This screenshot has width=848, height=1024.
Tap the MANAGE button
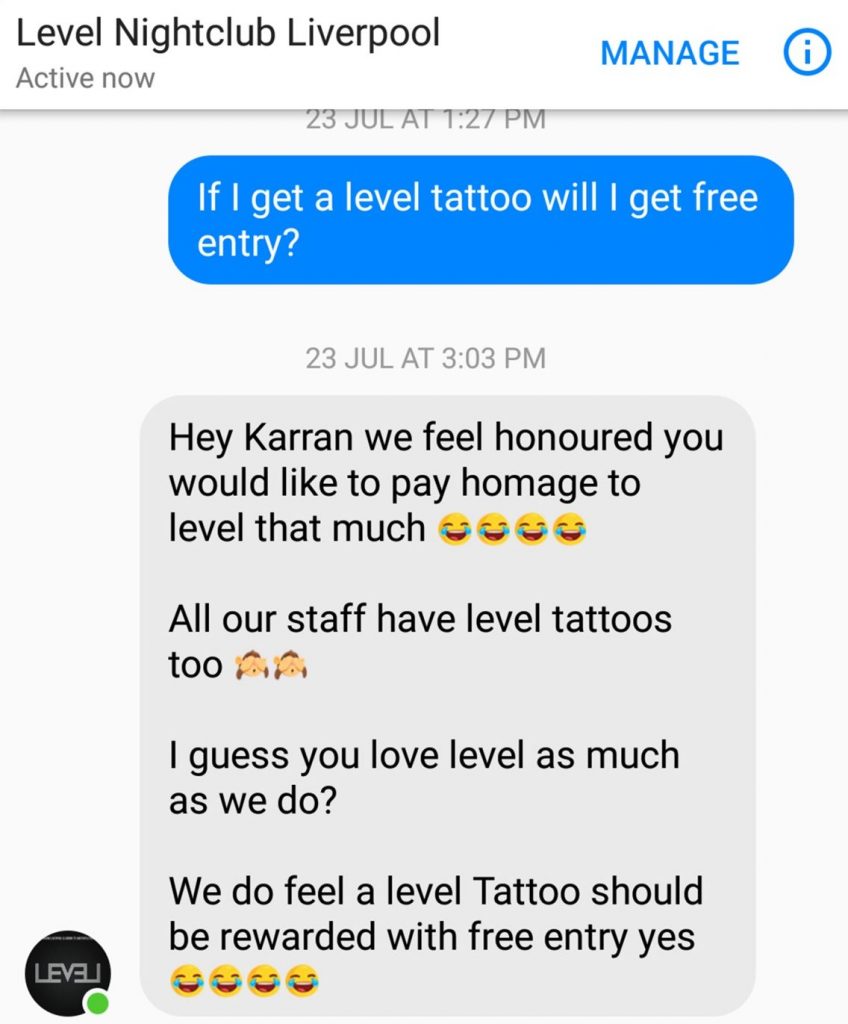pos(670,53)
